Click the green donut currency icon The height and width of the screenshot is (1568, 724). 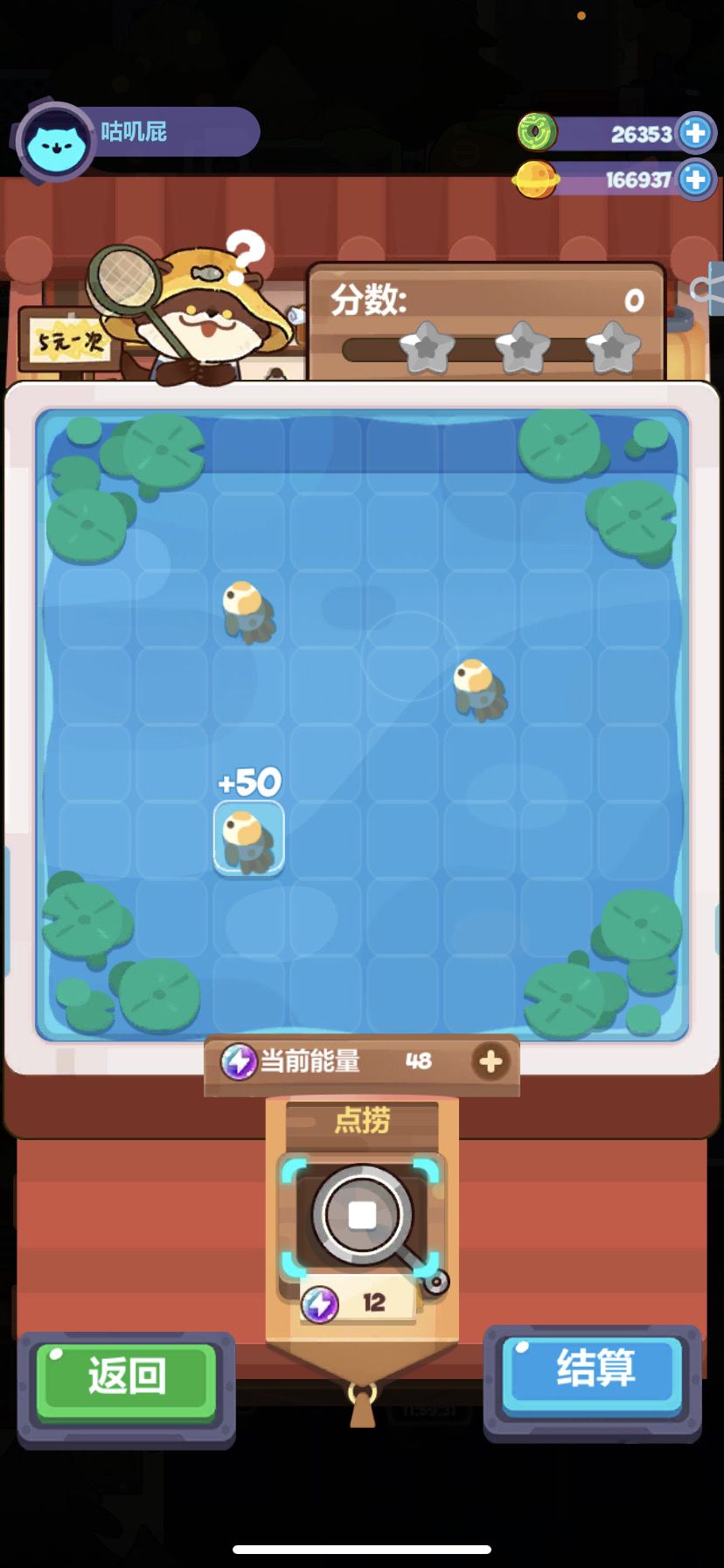click(x=539, y=132)
